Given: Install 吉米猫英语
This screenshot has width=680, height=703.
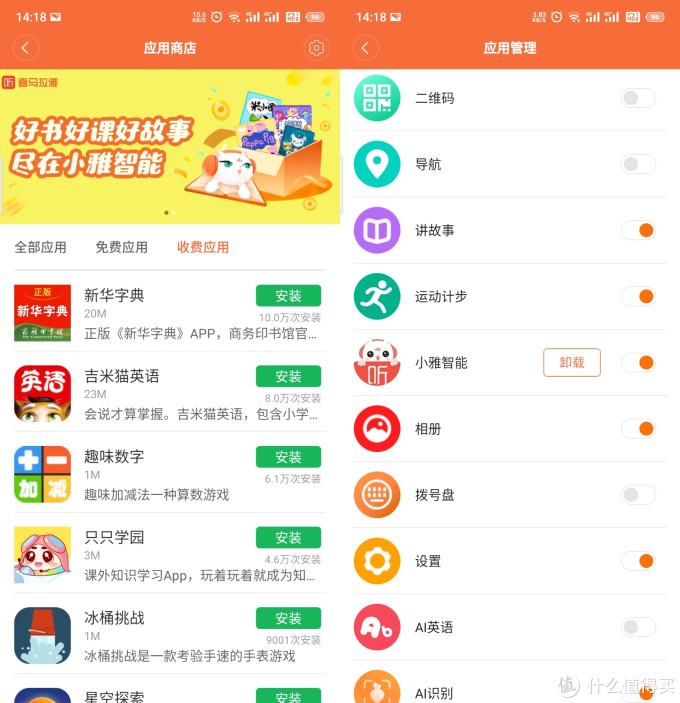Looking at the screenshot, I should (x=288, y=376).
